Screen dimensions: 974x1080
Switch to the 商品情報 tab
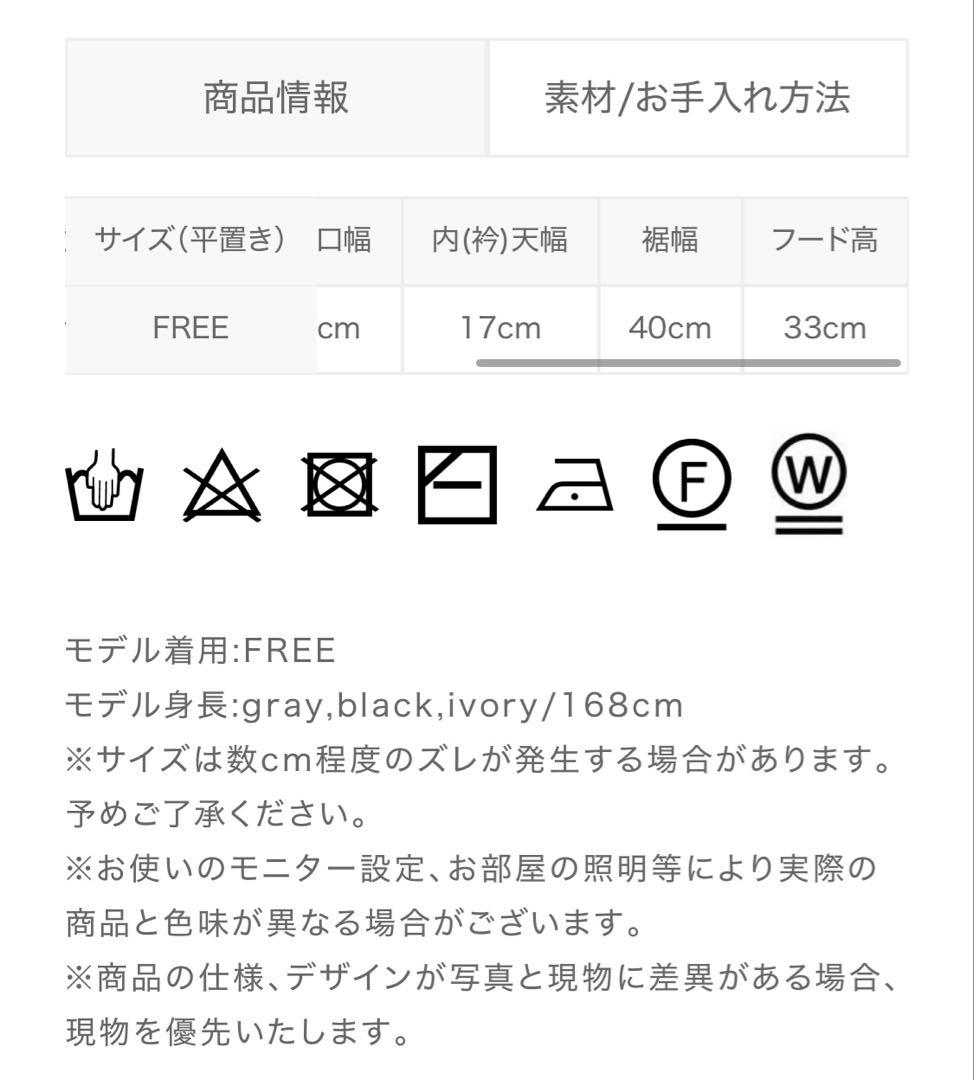point(276,98)
